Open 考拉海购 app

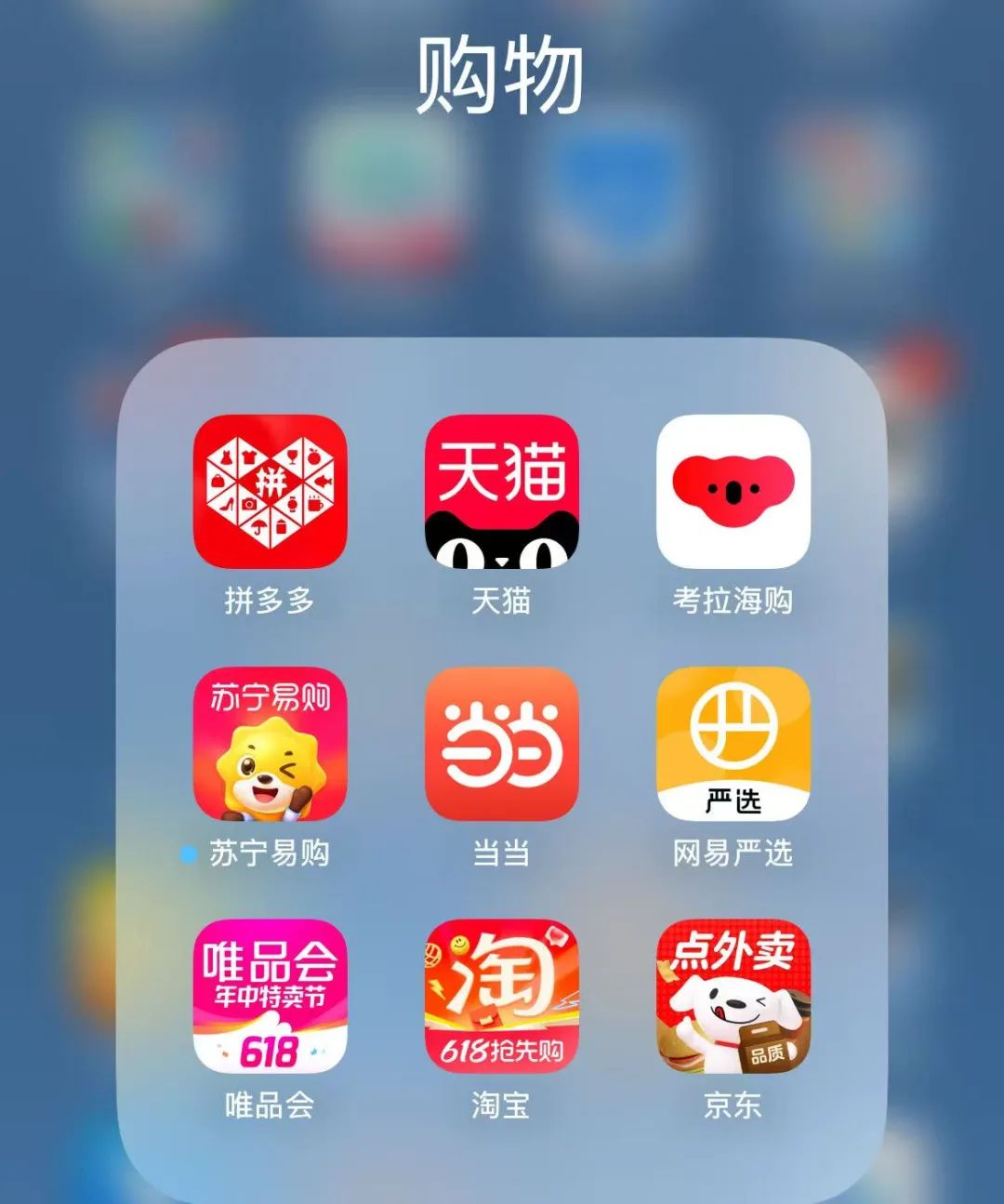pyautogui.click(x=733, y=491)
